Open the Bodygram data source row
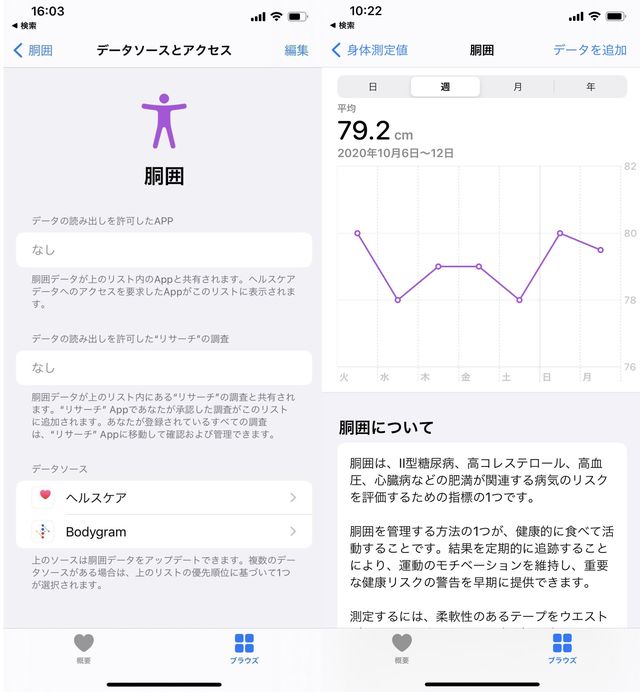640x692 pixels. coord(164,531)
